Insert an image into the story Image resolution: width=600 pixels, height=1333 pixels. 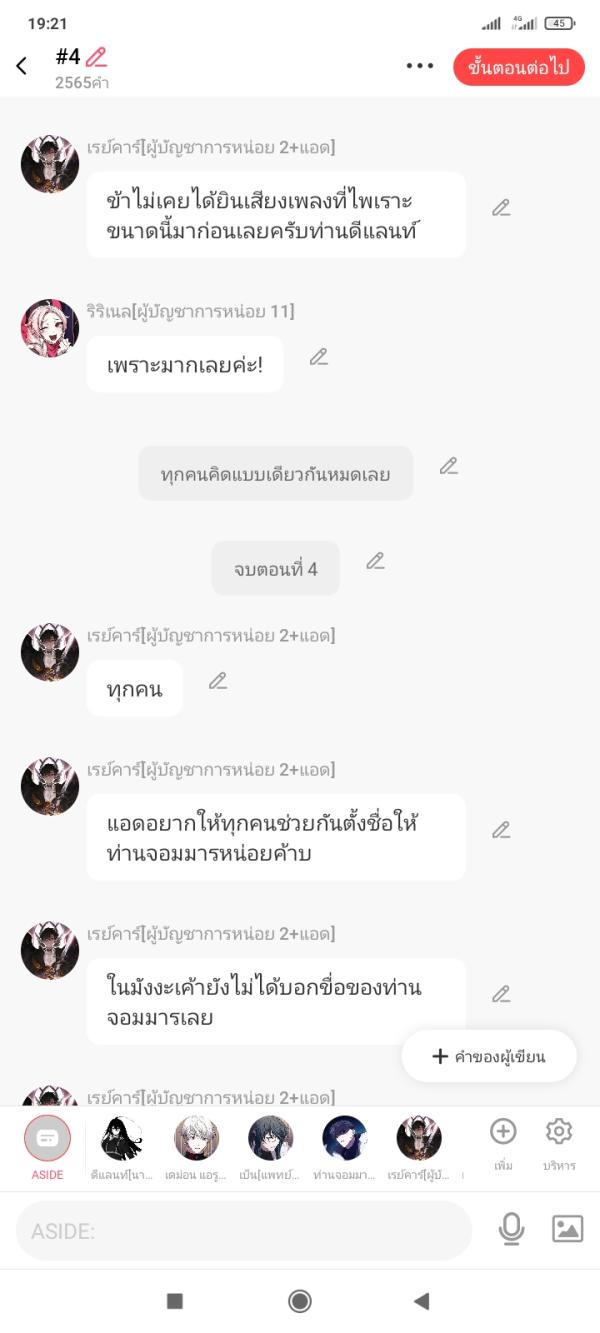pos(567,1229)
